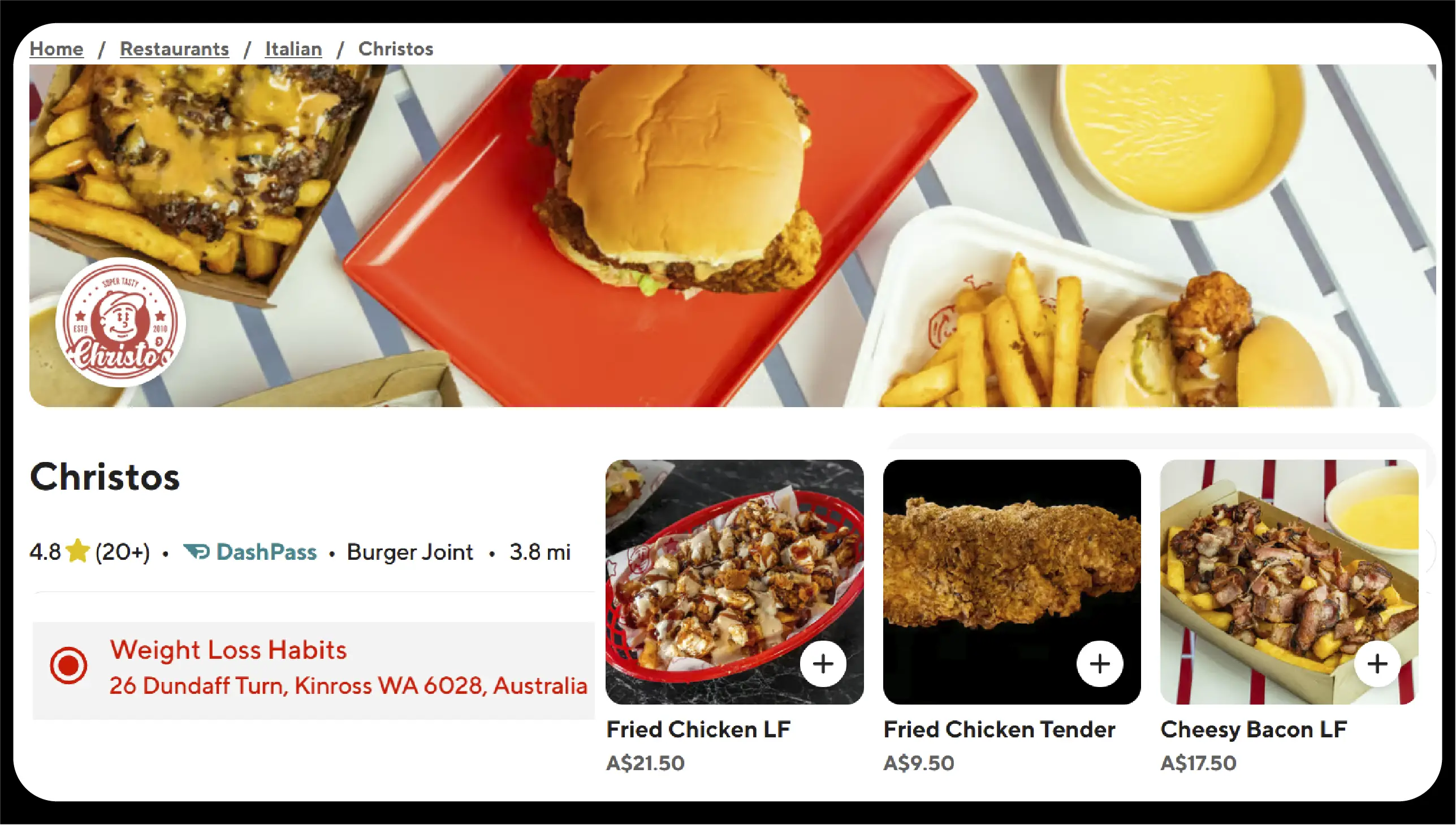Image resolution: width=1456 pixels, height=825 pixels.
Task: Go to the Home breadcrumb link
Action: (x=56, y=49)
